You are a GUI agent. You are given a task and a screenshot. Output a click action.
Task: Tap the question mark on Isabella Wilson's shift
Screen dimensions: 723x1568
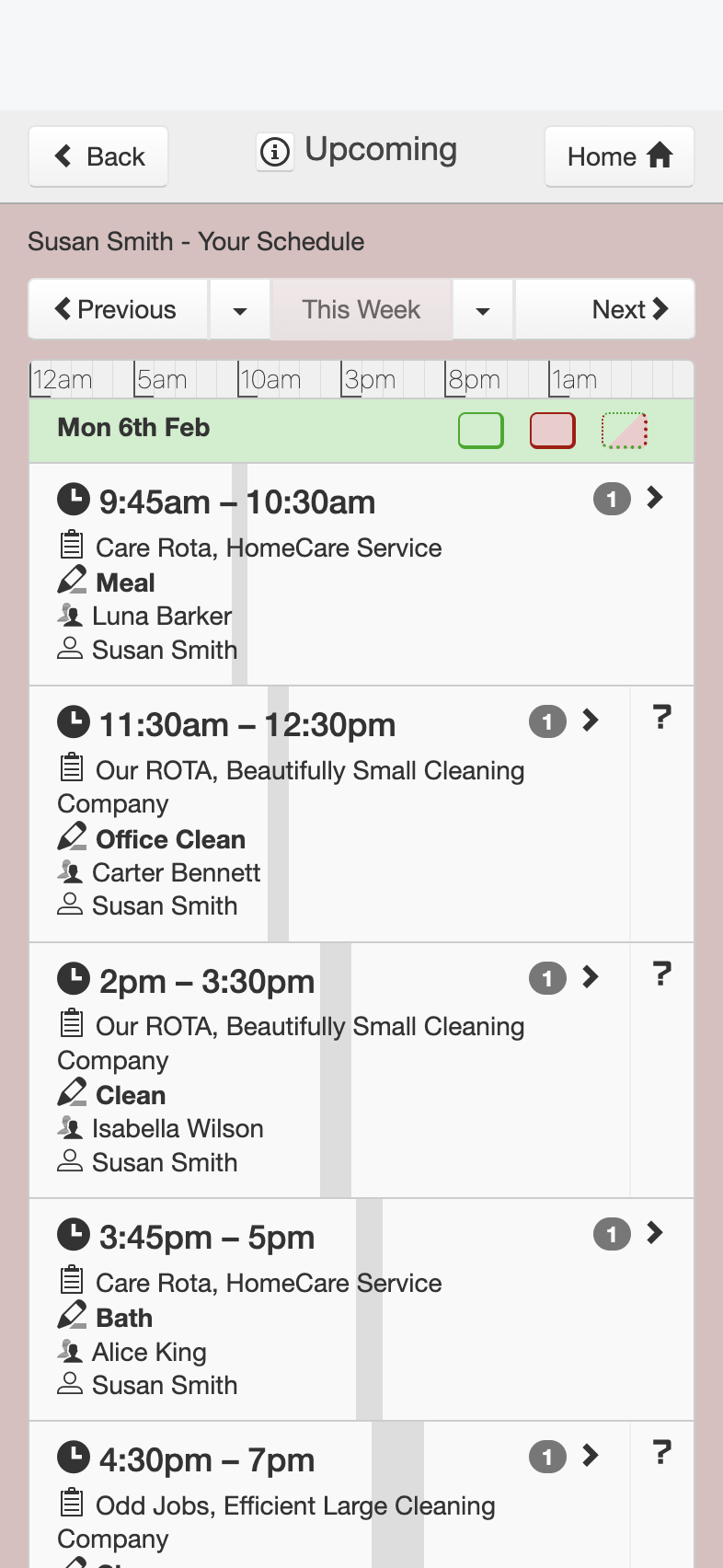click(x=662, y=974)
